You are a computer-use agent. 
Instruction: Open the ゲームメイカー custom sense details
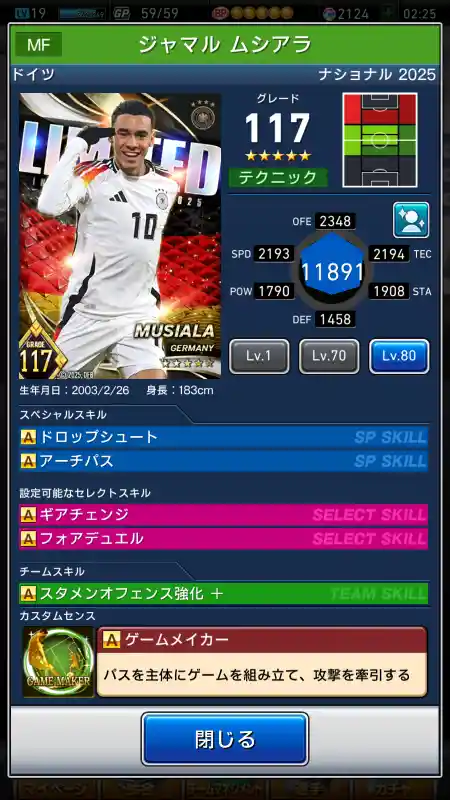click(262, 662)
